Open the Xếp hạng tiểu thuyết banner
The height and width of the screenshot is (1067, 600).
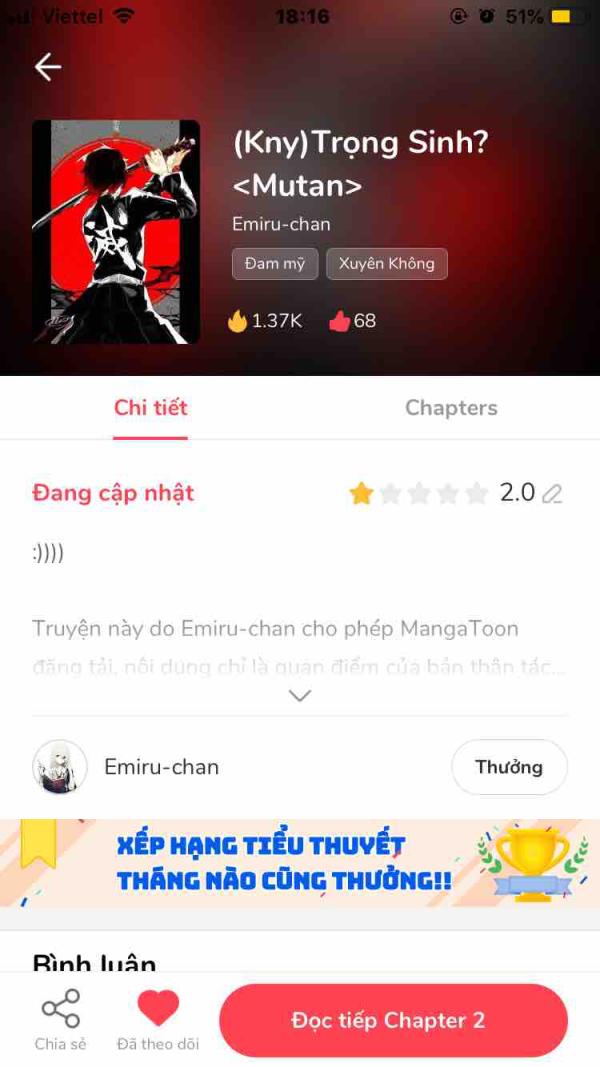click(x=300, y=863)
